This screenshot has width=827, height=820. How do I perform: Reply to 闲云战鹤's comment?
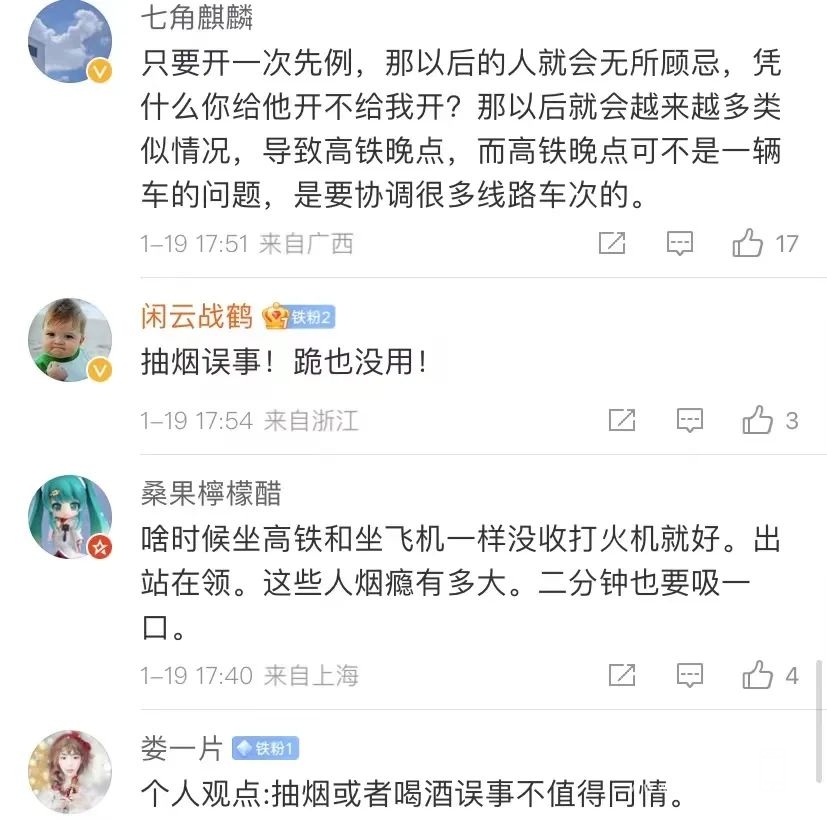pyautogui.click(x=690, y=421)
